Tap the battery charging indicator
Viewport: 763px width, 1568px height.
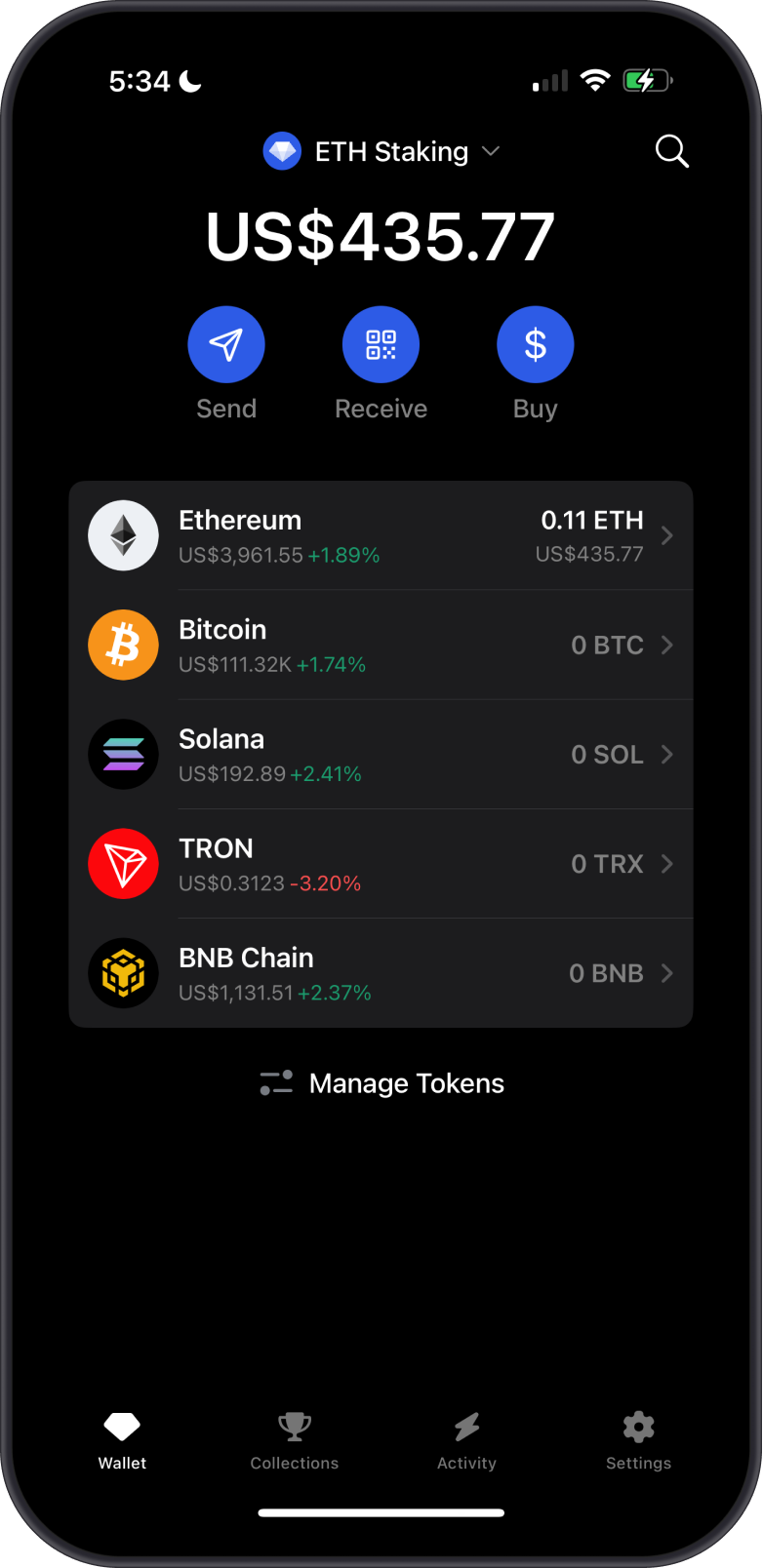[647, 80]
